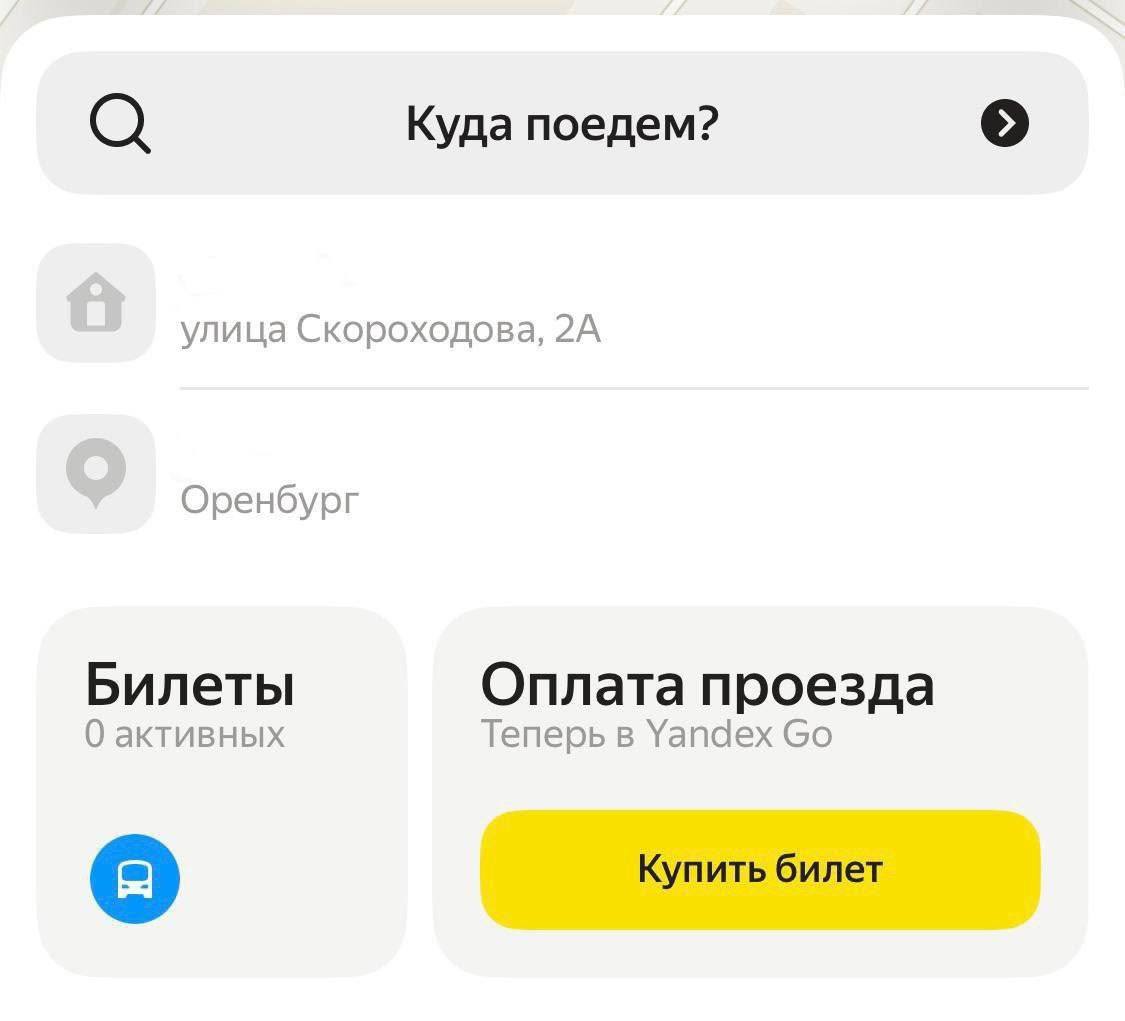The width and height of the screenshot is (1125, 1021).
Task: Select home address улица Скороходова, 2А
Action: [x=390, y=328]
